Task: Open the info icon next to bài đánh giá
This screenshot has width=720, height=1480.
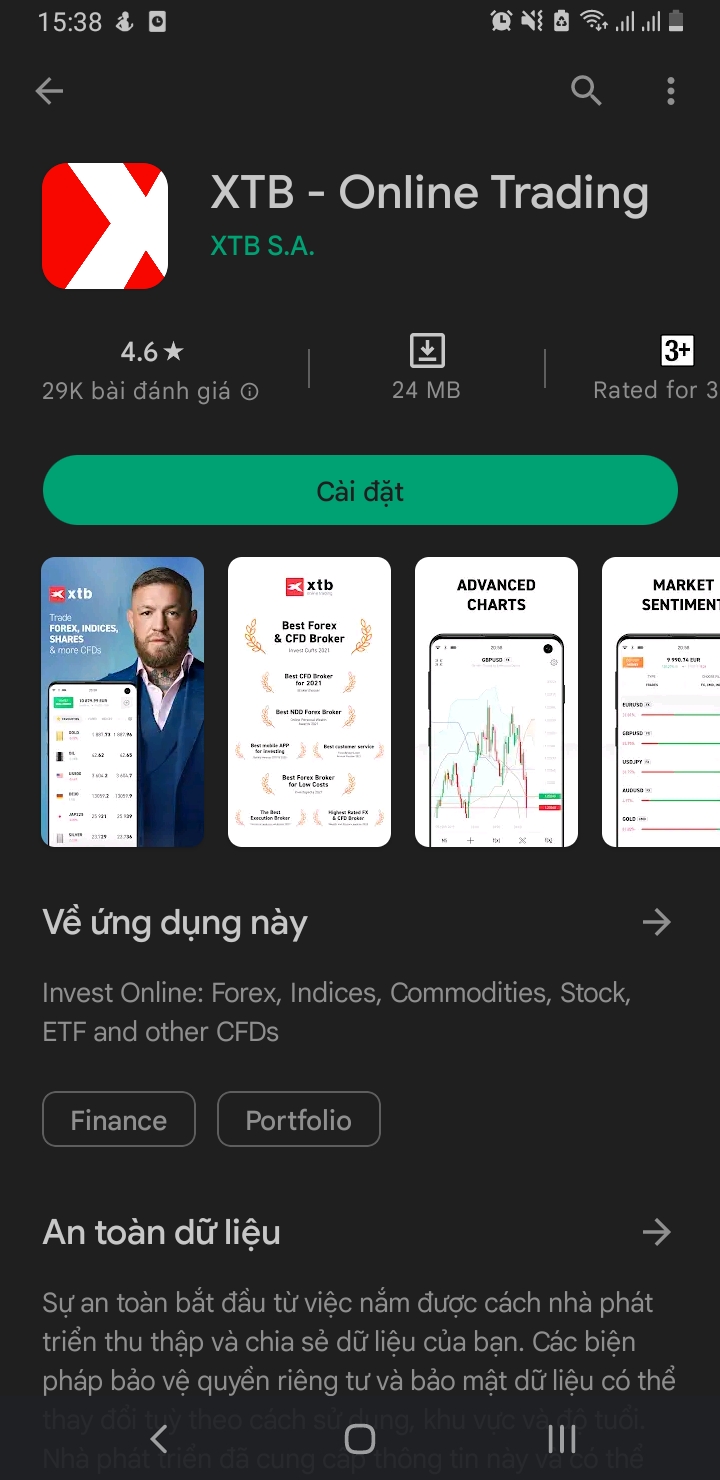Action: point(250,392)
